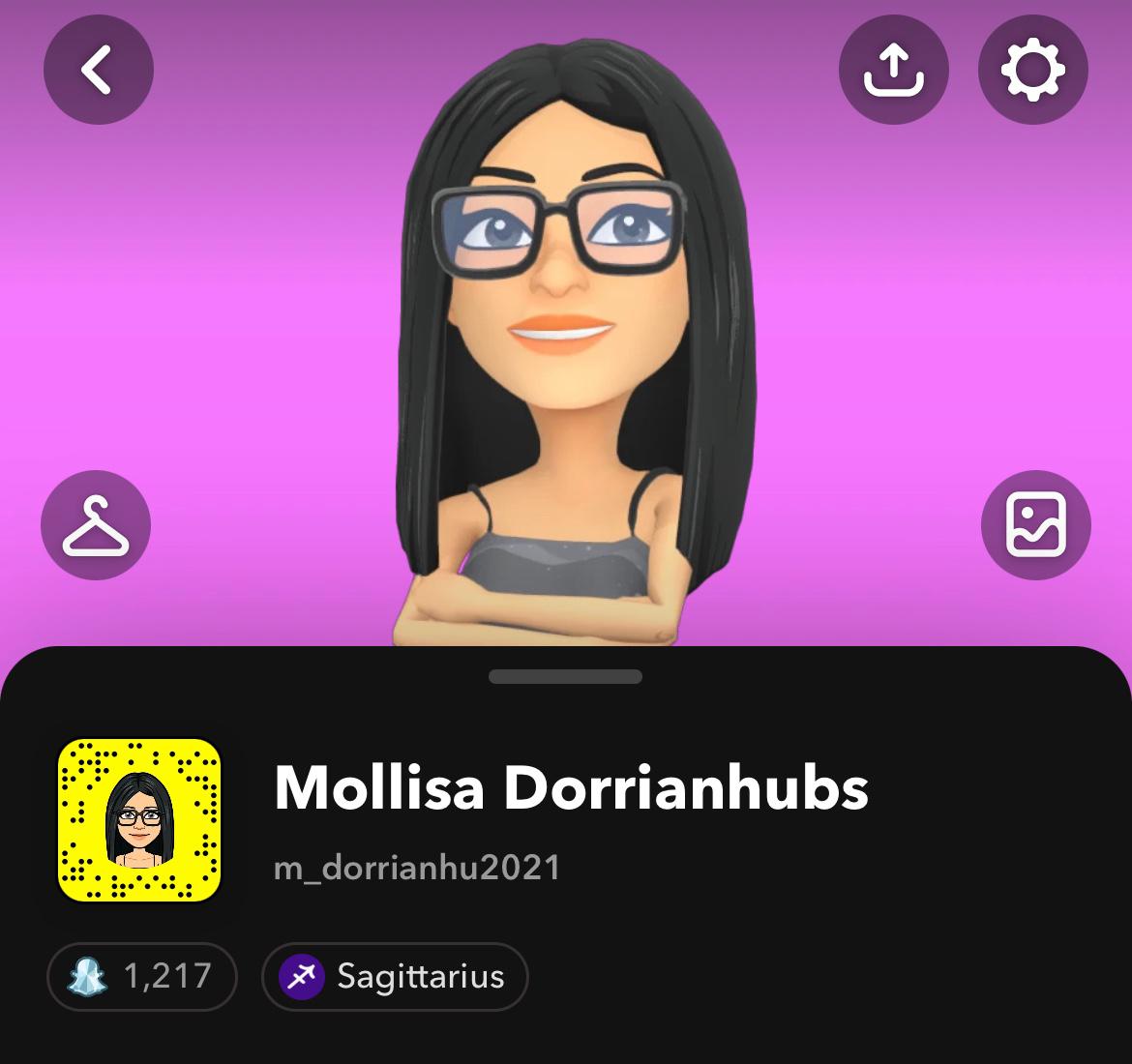Viewport: 1132px width, 1064px height.
Task: Tap the sheet drag handle
Action: (x=566, y=677)
